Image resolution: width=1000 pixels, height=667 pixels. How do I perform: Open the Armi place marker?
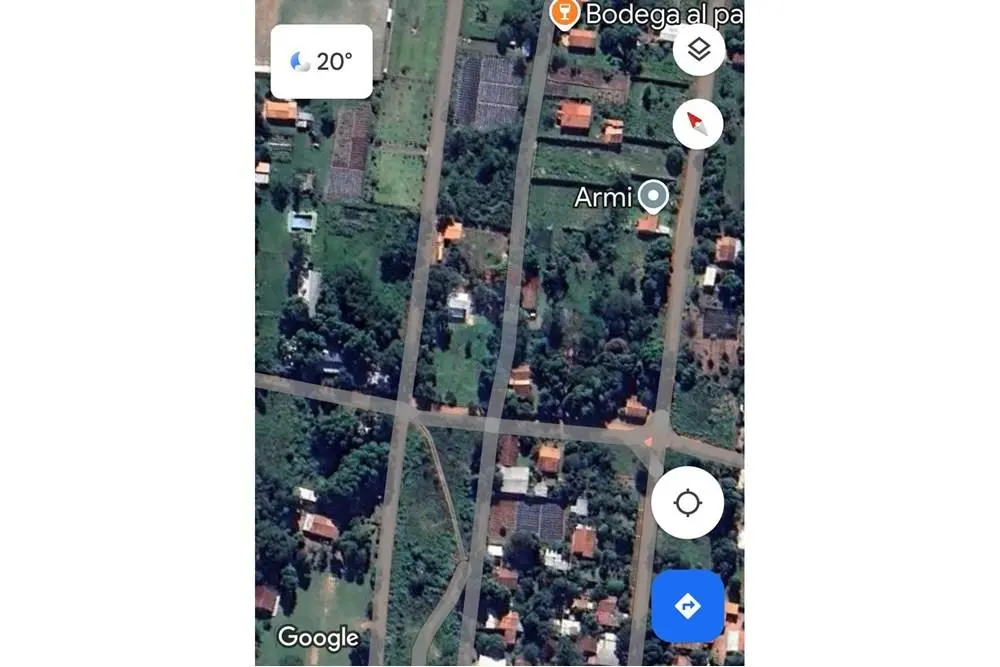(x=653, y=196)
